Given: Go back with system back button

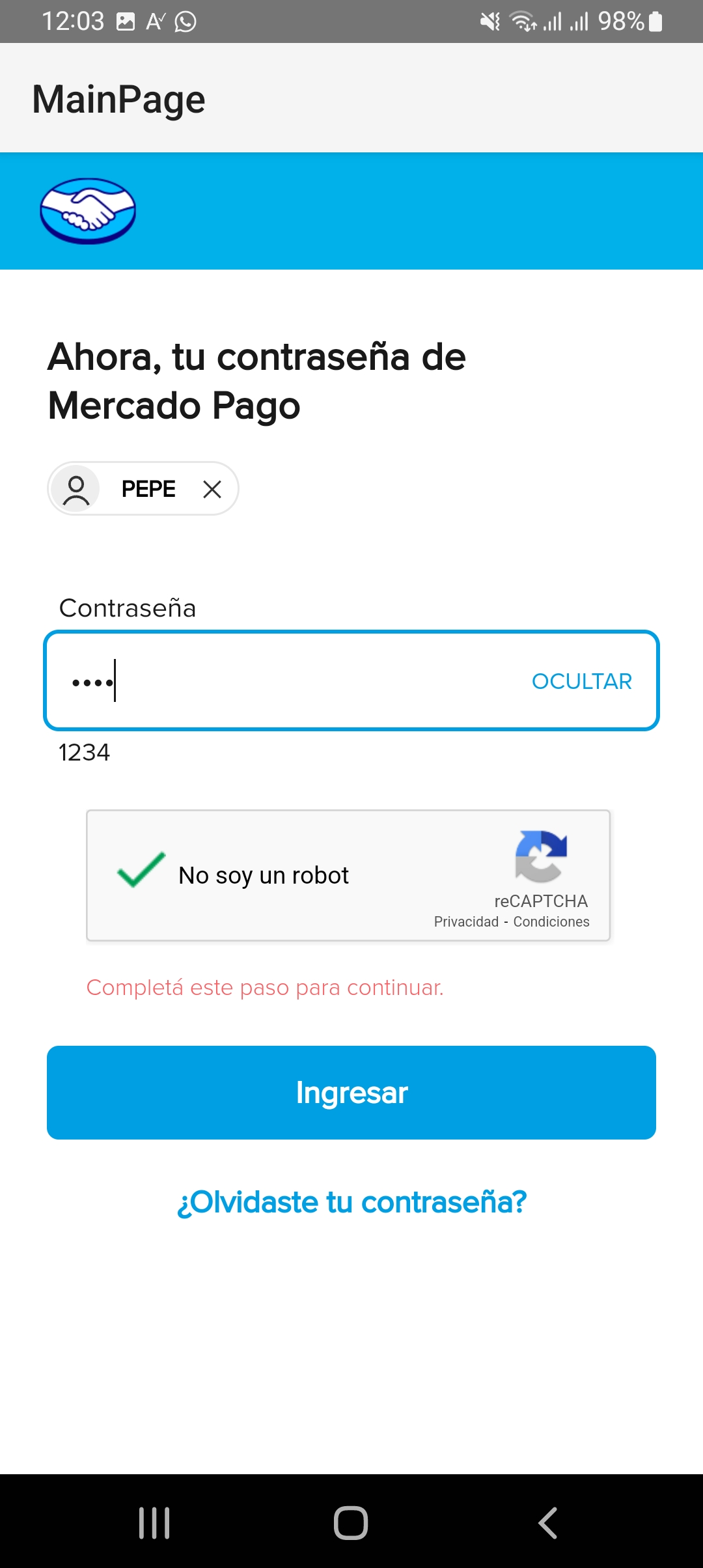Looking at the screenshot, I should coord(548,1523).
